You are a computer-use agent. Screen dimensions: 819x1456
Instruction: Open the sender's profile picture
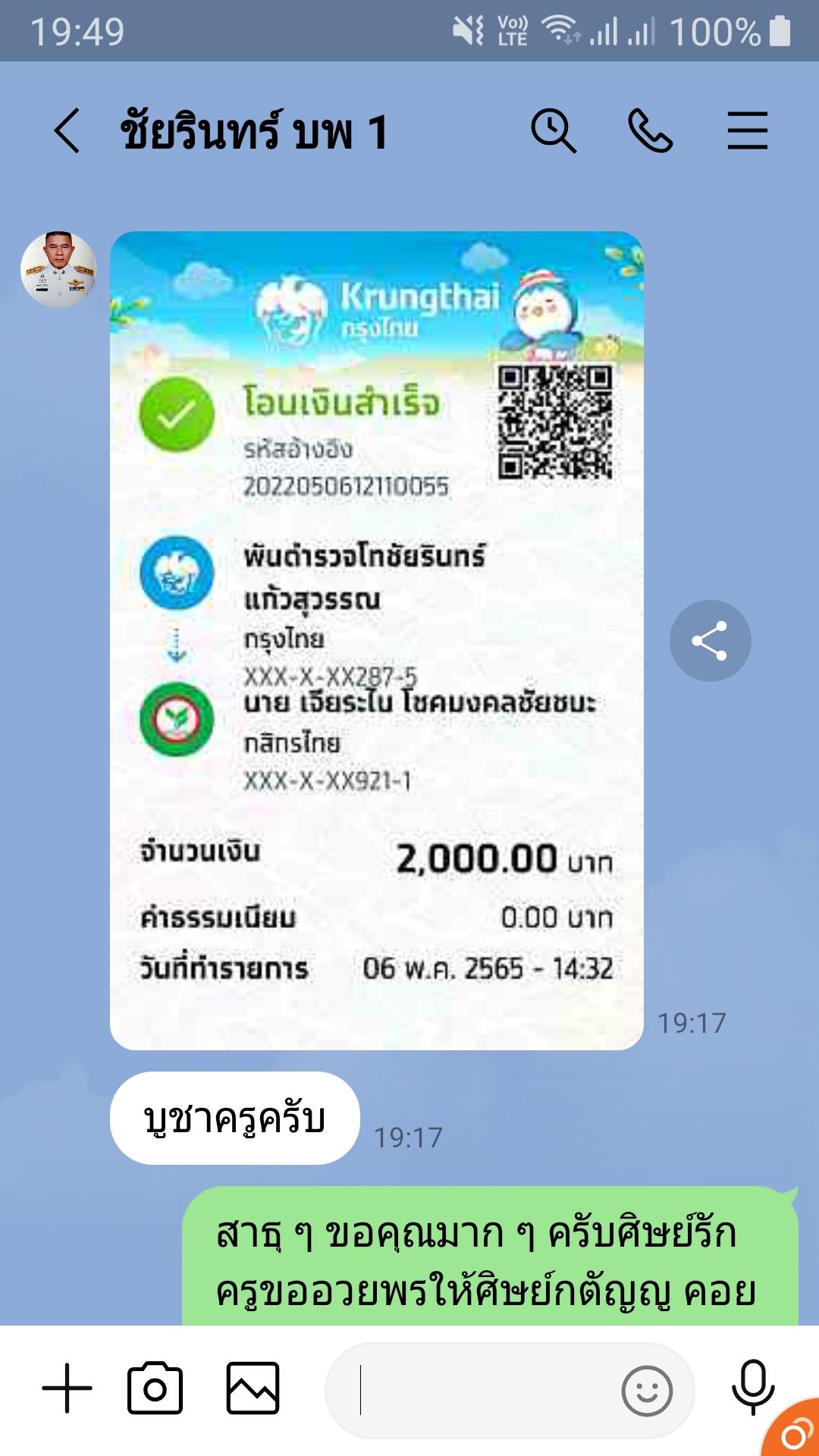coord(58,269)
